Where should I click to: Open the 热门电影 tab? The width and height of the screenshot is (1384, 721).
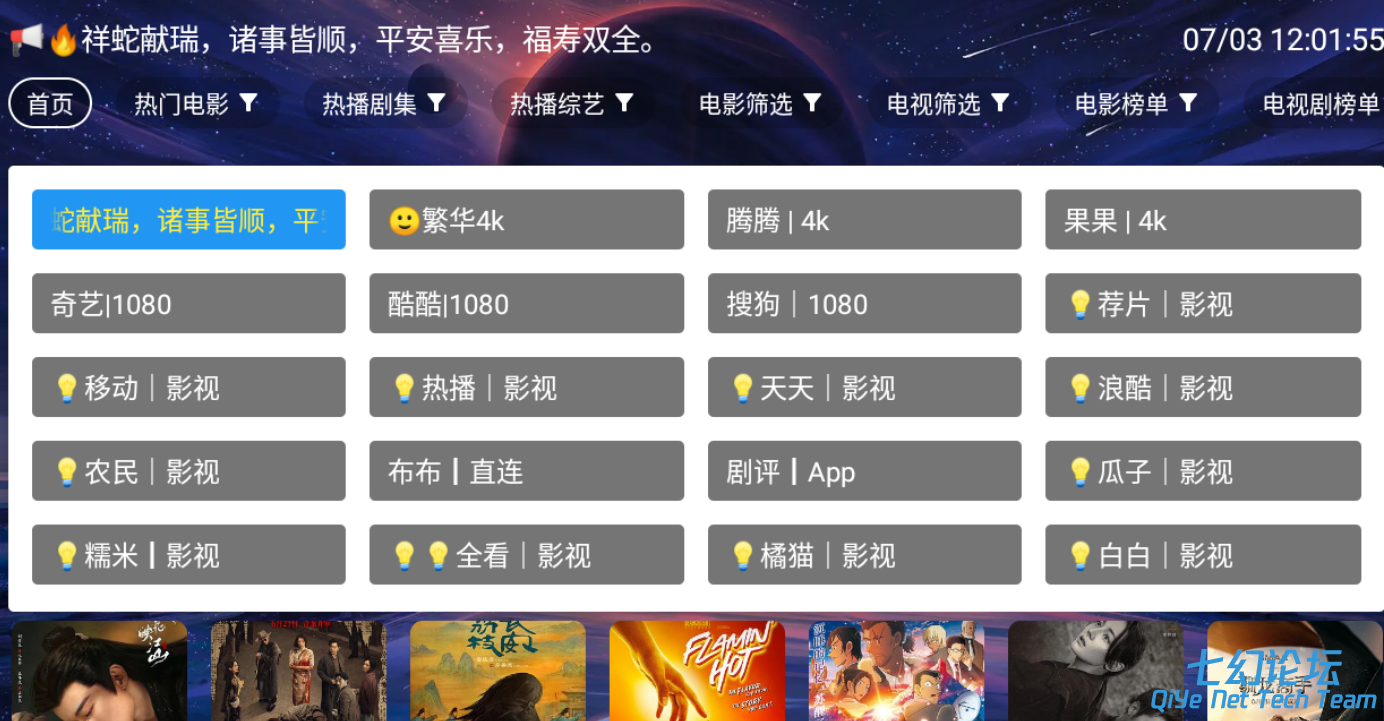point(195,104)
